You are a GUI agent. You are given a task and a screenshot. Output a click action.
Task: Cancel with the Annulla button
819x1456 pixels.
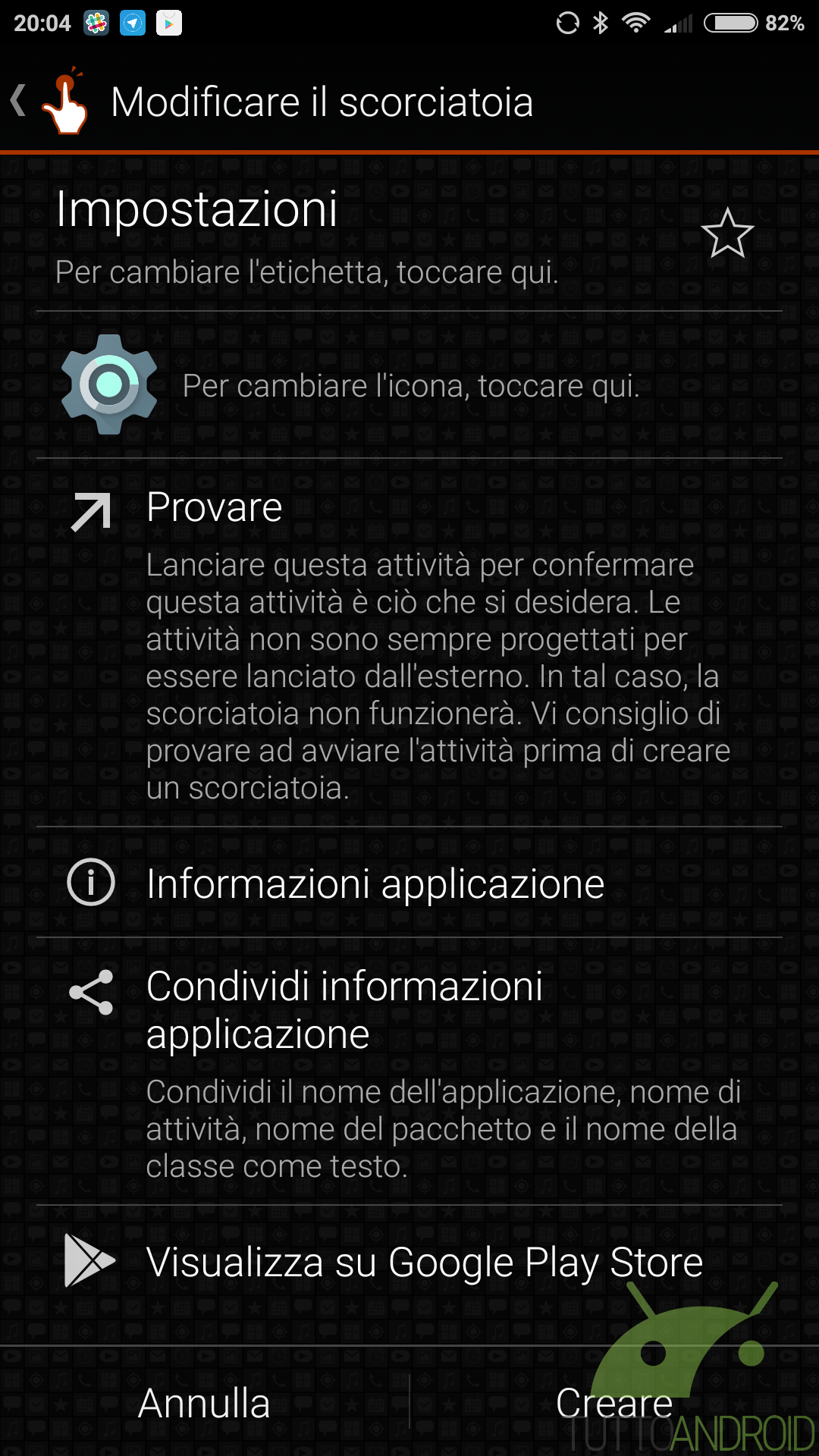pyautogui.click(x=204, y=1402)
